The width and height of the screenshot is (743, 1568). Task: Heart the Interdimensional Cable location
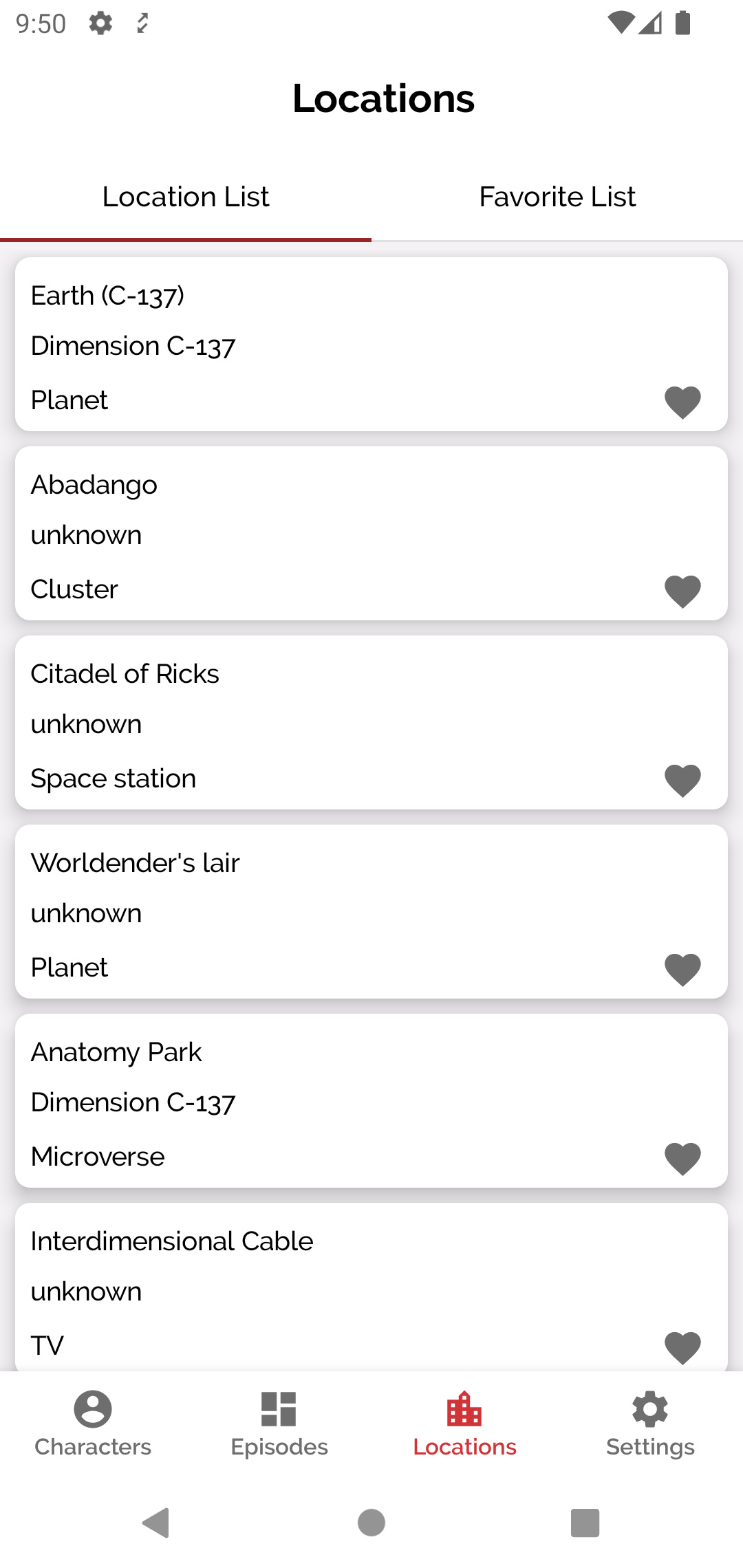click(x=682, y=1347)
